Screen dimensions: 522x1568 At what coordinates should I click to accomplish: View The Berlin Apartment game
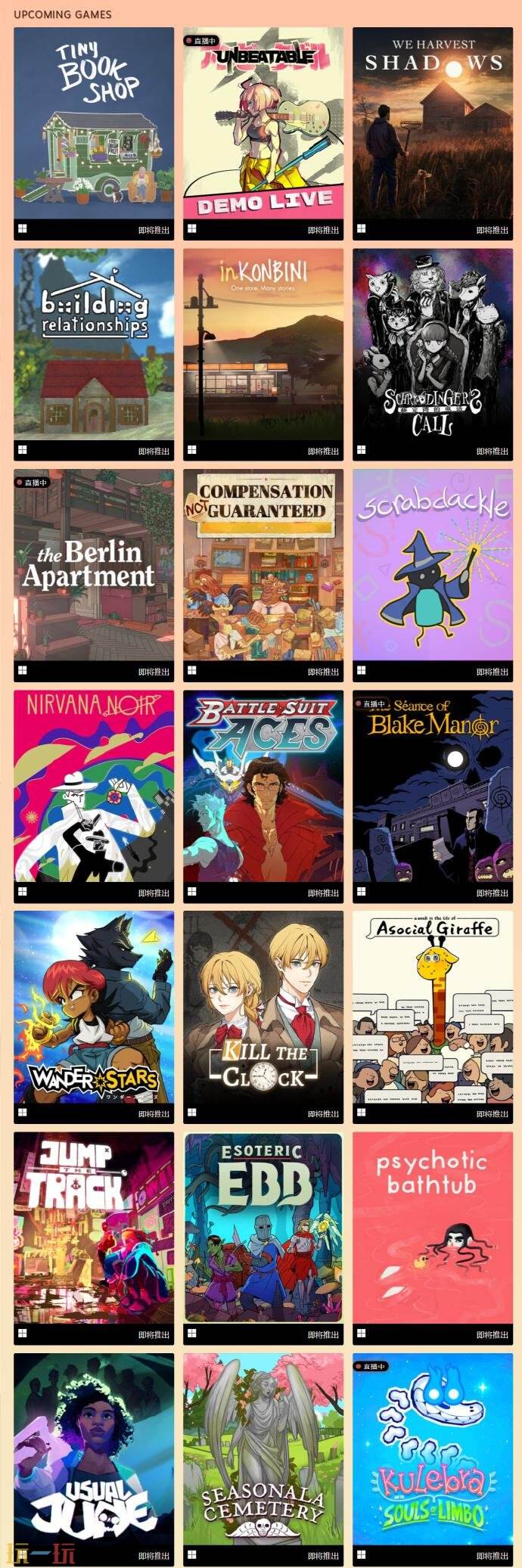pyautogui.click(x=94, y=565)
